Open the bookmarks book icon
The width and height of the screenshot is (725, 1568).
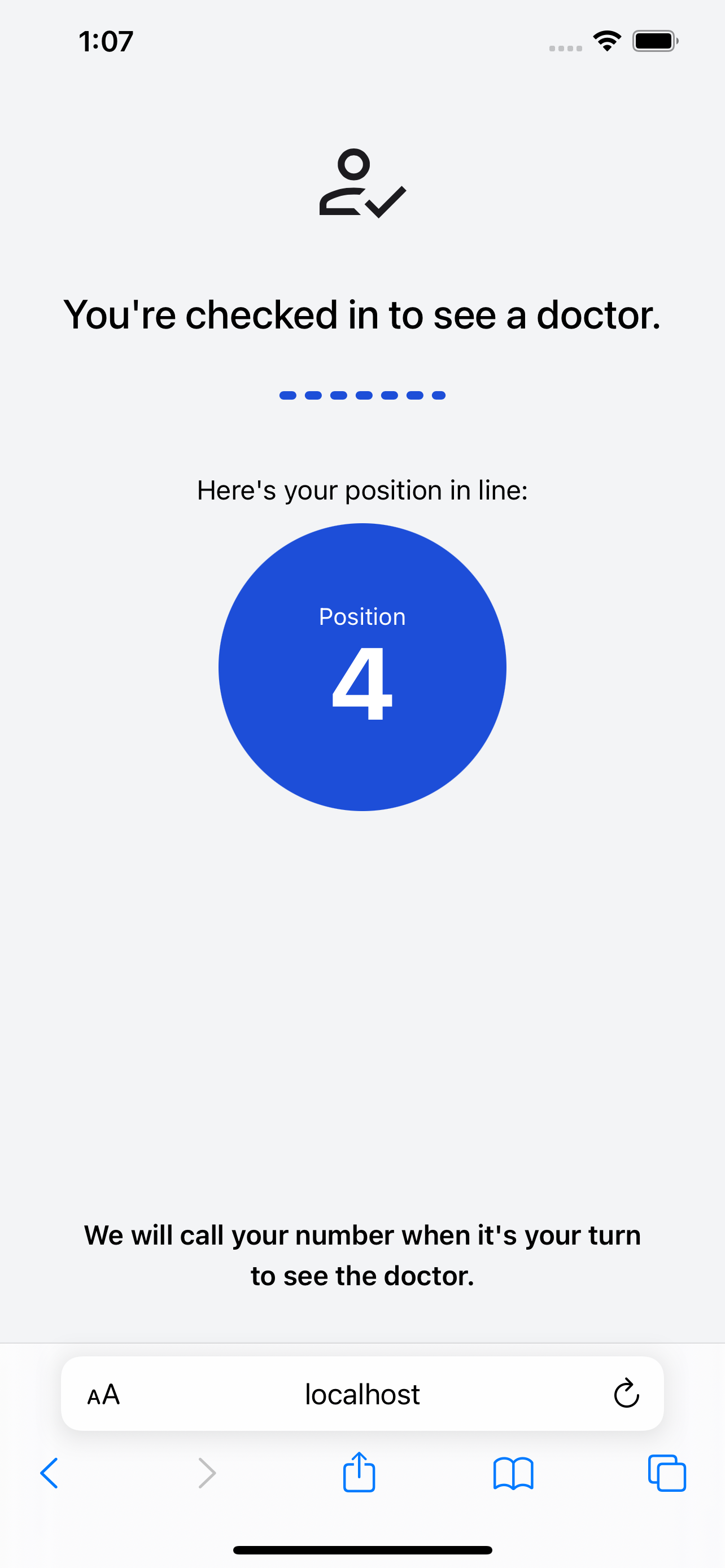click(x=513, y=1473)
